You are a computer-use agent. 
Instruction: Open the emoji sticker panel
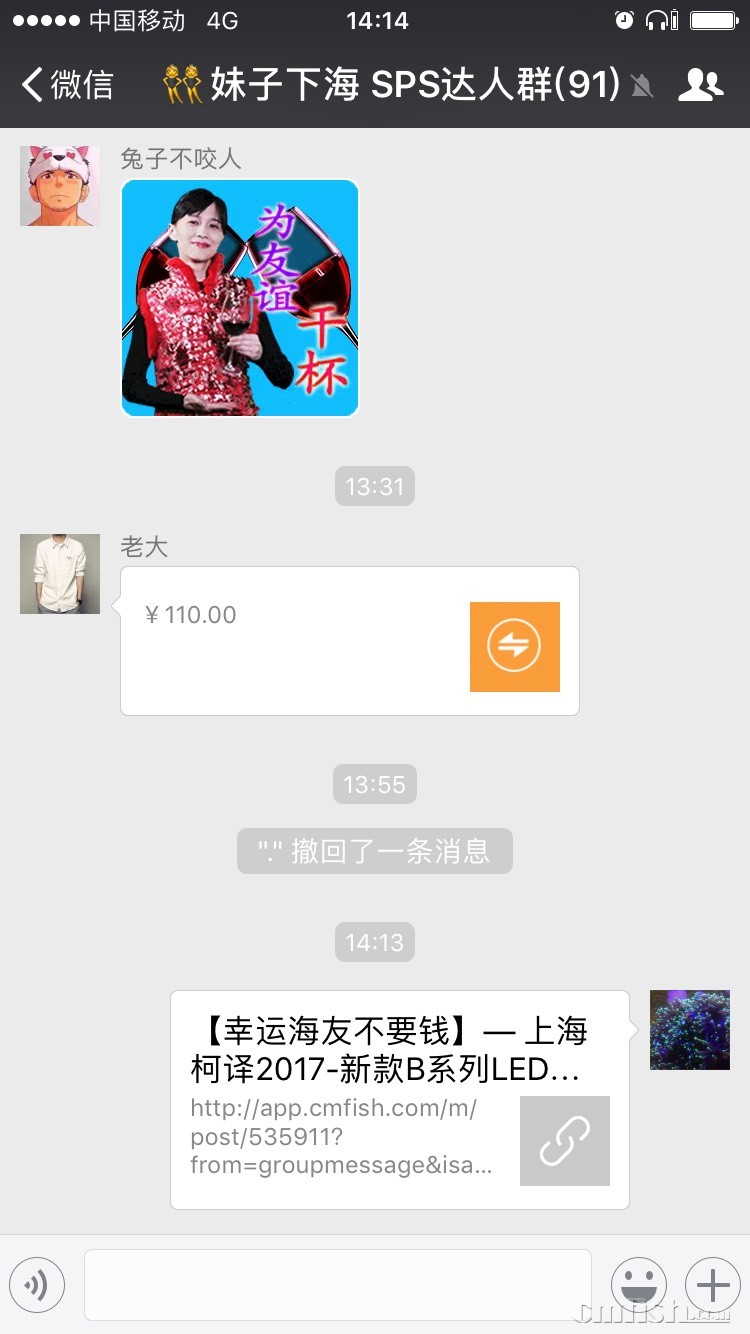pos(639,1285)
